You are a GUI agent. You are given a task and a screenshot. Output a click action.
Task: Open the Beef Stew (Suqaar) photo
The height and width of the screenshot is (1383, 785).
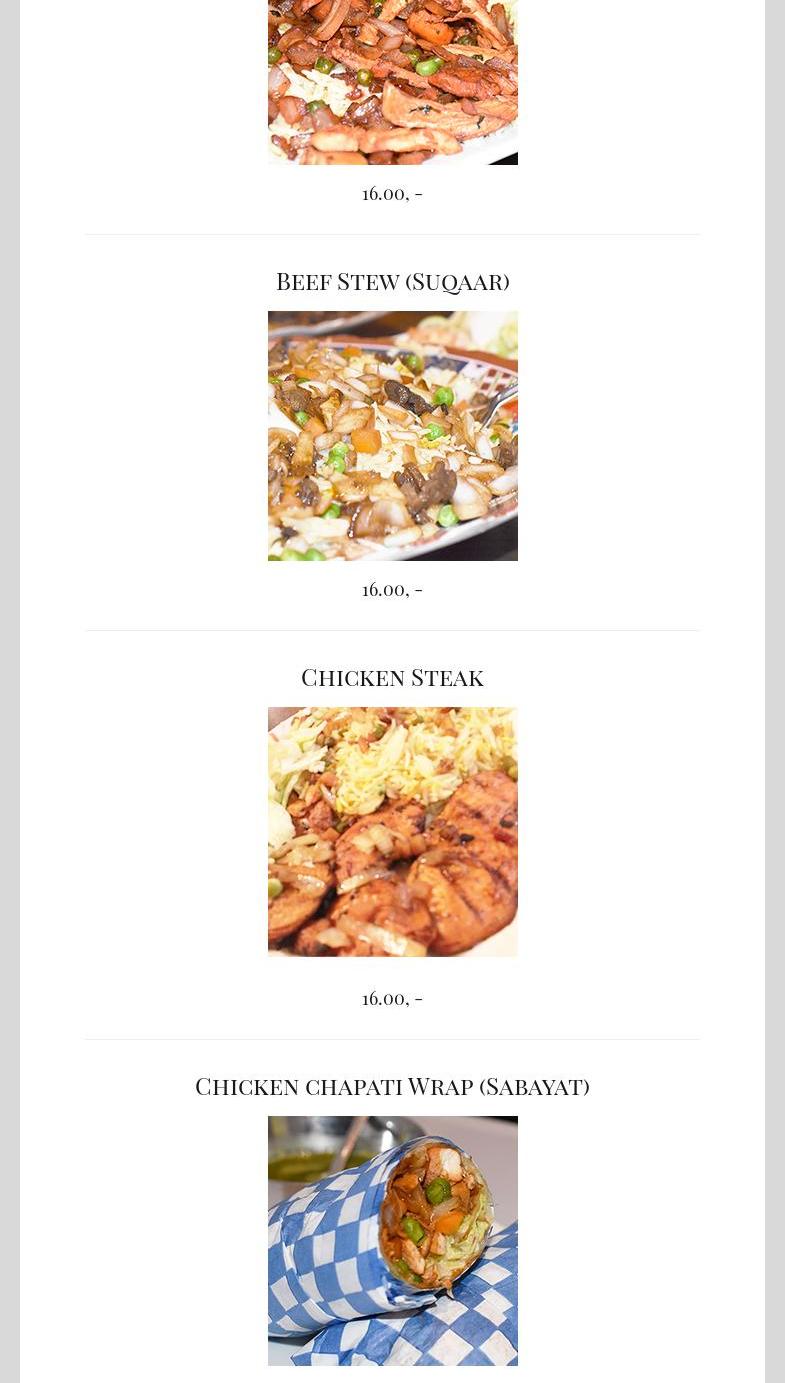(x=392, y=436)
